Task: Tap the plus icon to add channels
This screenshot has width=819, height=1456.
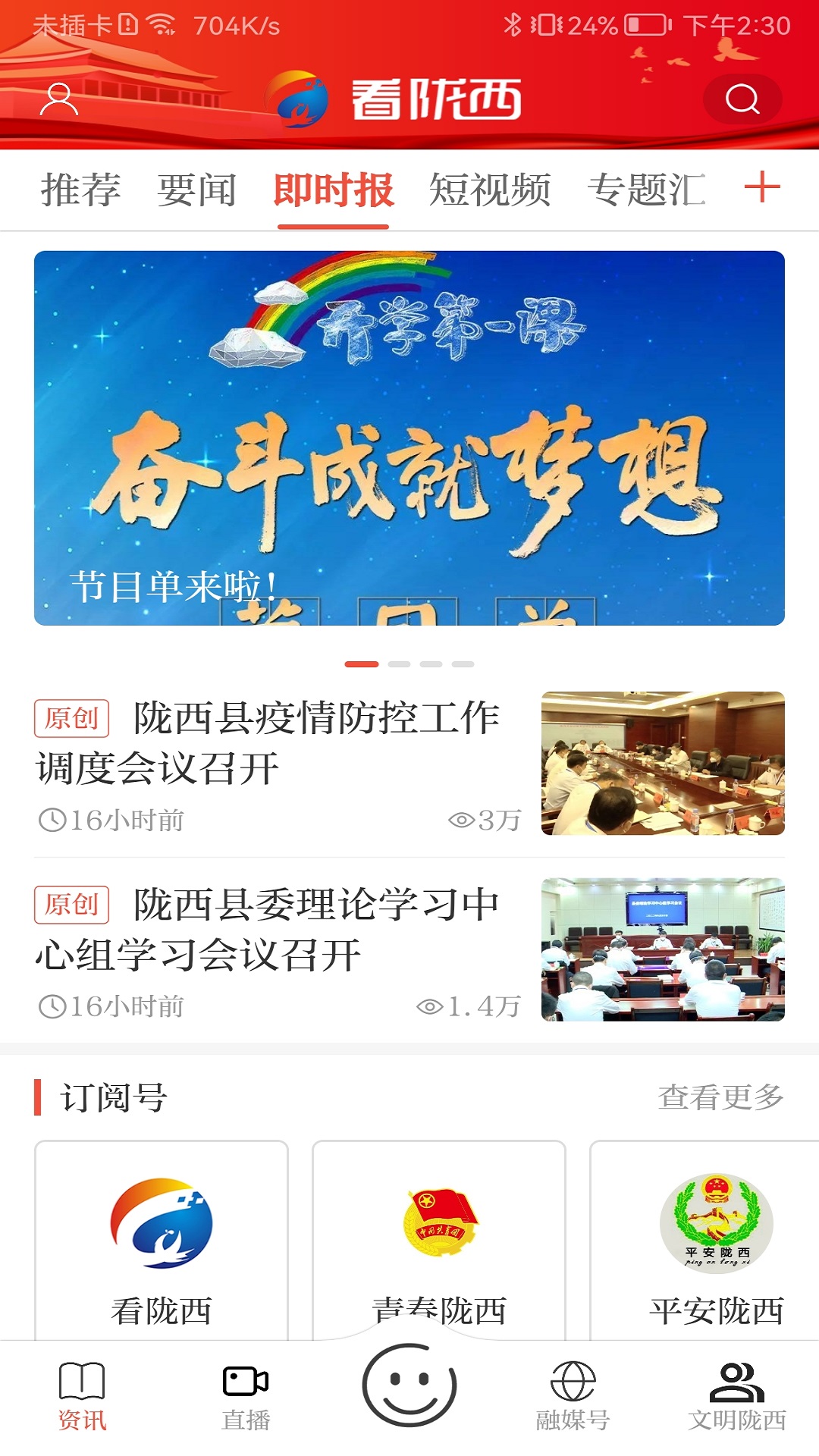Action: click(763, 190)
